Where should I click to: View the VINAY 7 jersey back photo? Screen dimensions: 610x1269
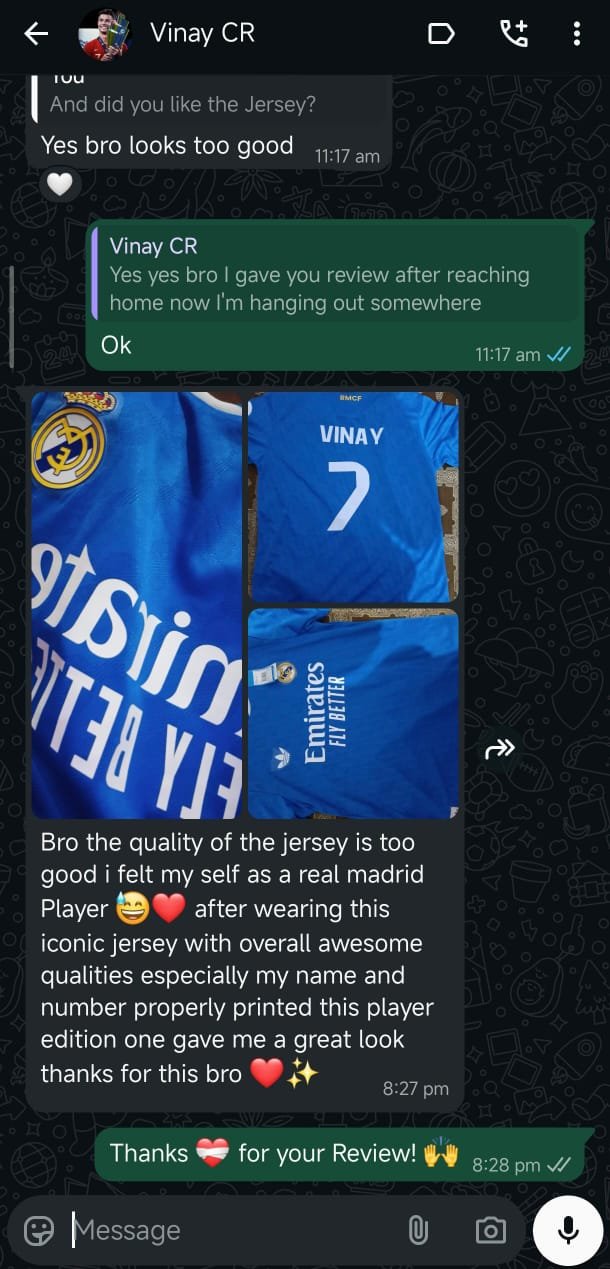click(352, 497)
